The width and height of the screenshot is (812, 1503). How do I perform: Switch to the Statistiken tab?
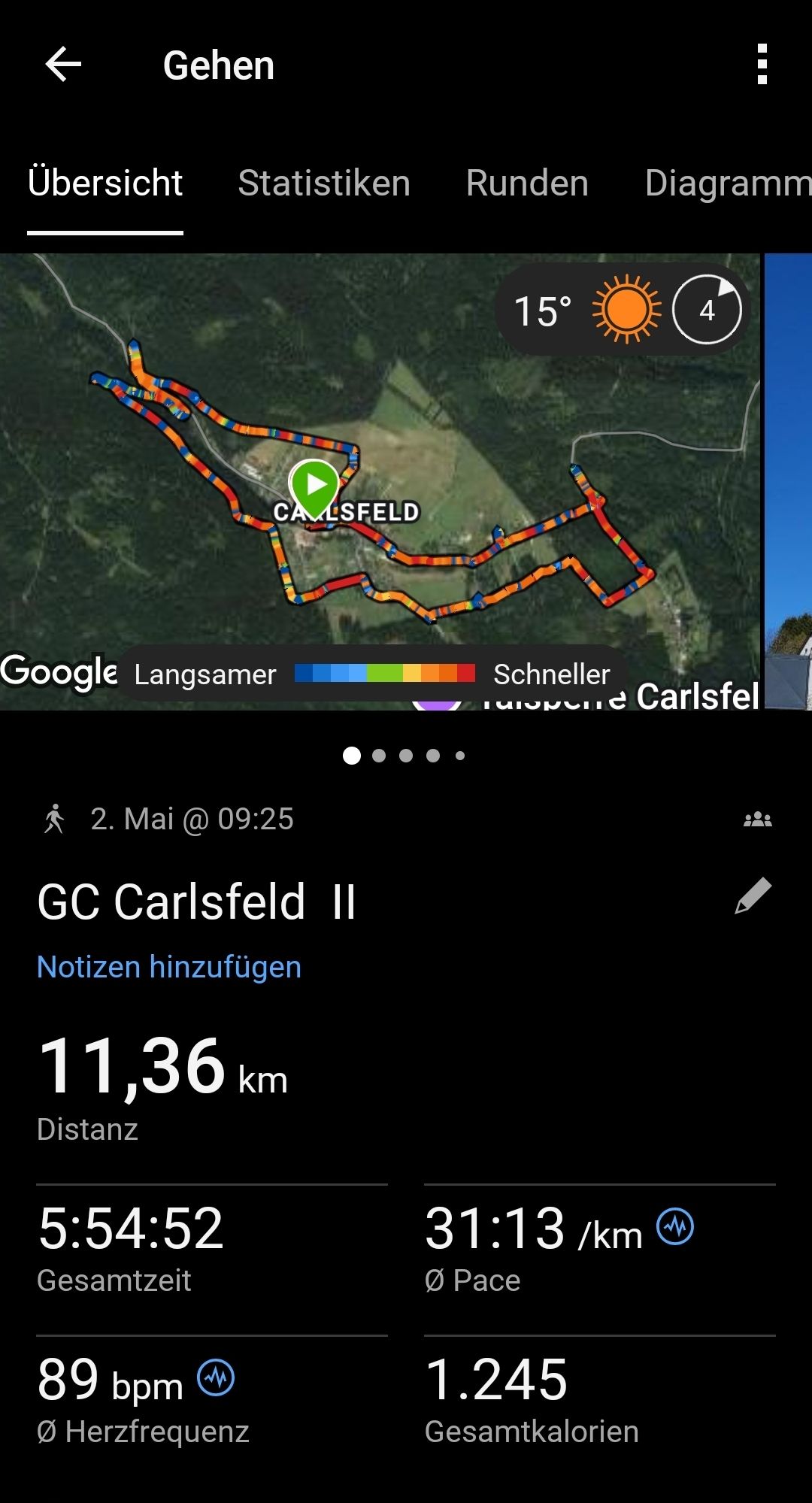coord(324,183)
